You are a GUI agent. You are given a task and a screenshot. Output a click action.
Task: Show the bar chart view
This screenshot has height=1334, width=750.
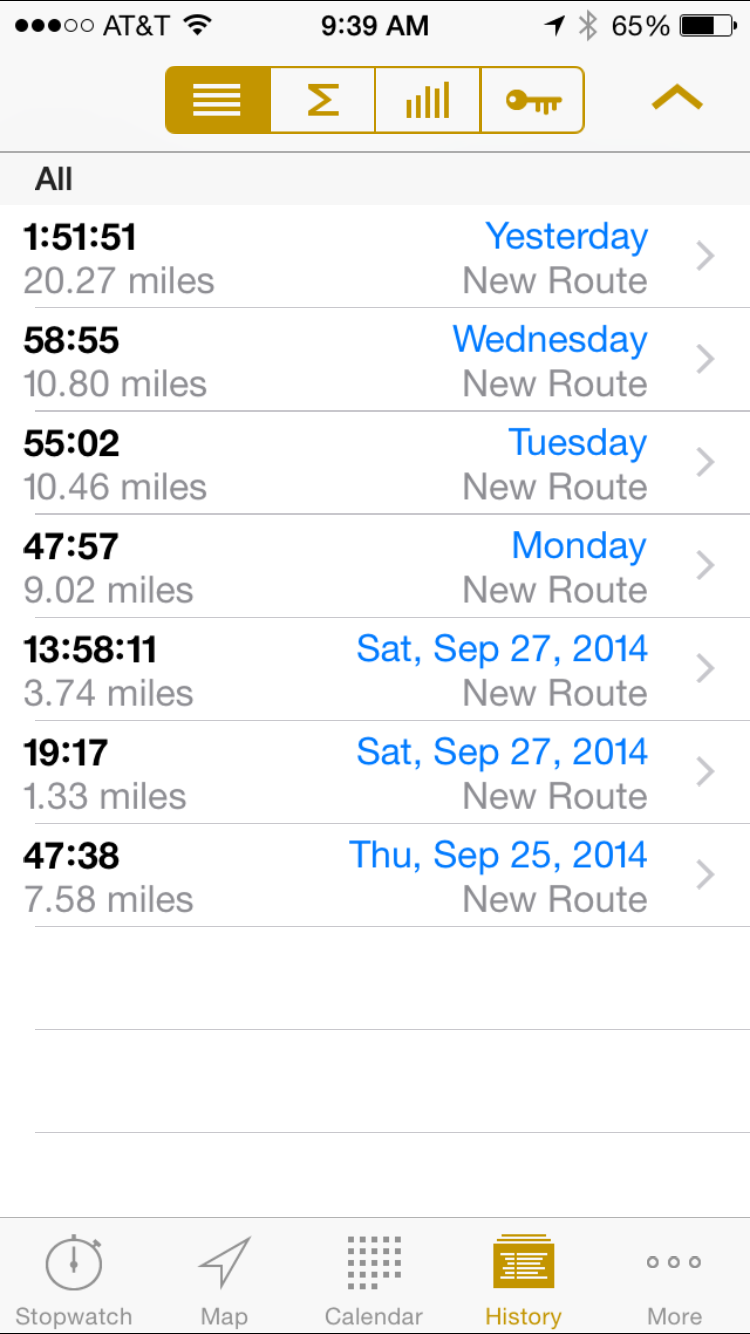(428, 100)
